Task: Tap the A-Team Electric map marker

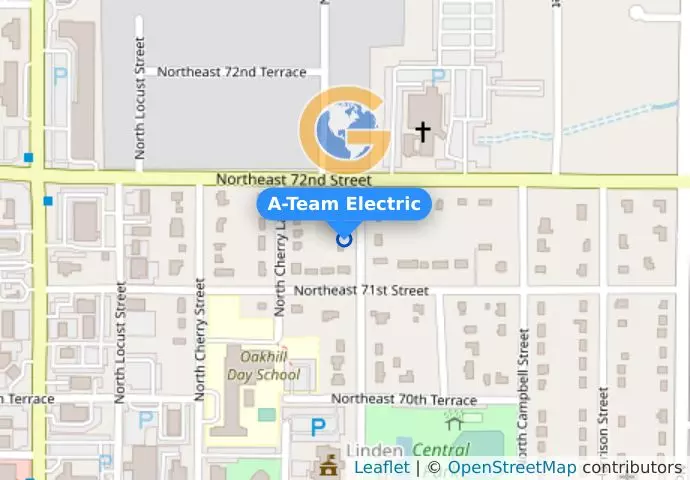Action: [344, 239]
